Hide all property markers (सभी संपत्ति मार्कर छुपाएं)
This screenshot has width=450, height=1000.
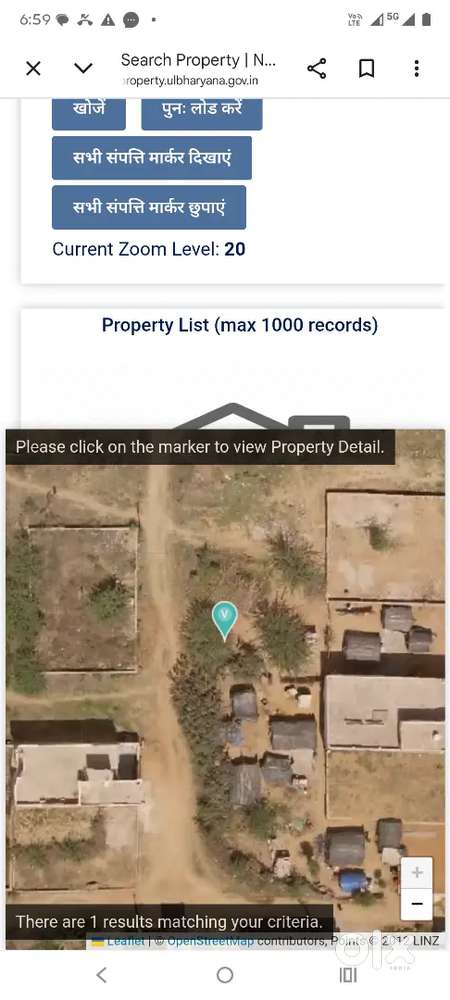coord(149,207)
